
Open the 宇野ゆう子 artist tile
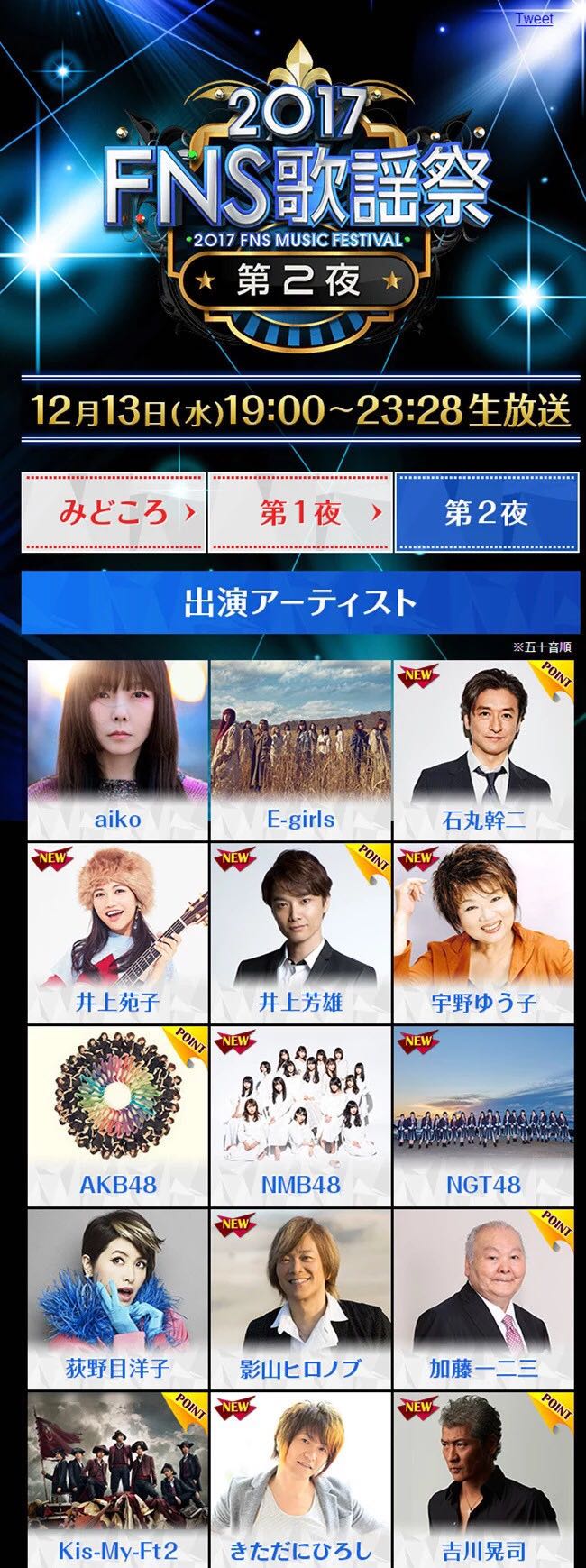coord(483,932)
